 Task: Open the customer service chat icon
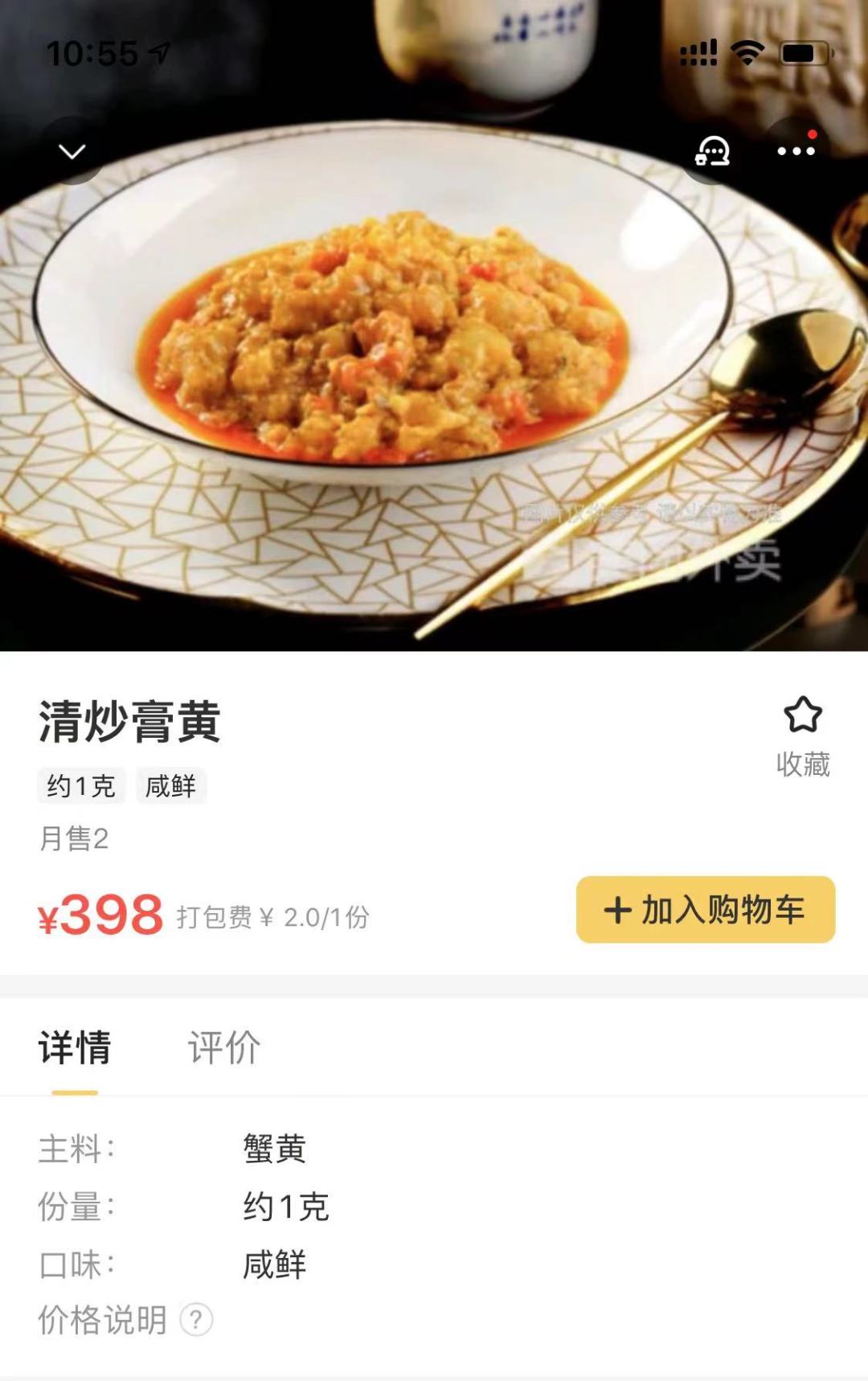[710, 150]
